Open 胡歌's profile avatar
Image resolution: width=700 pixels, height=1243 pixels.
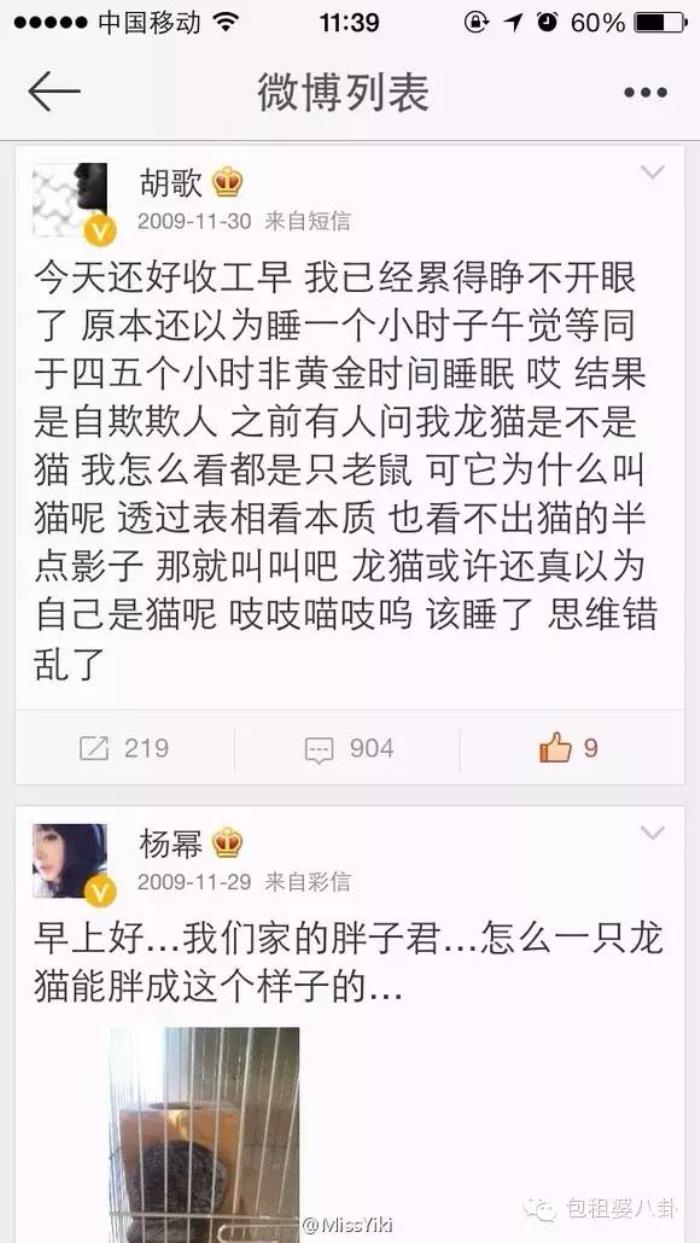click(x=69, y=200)
